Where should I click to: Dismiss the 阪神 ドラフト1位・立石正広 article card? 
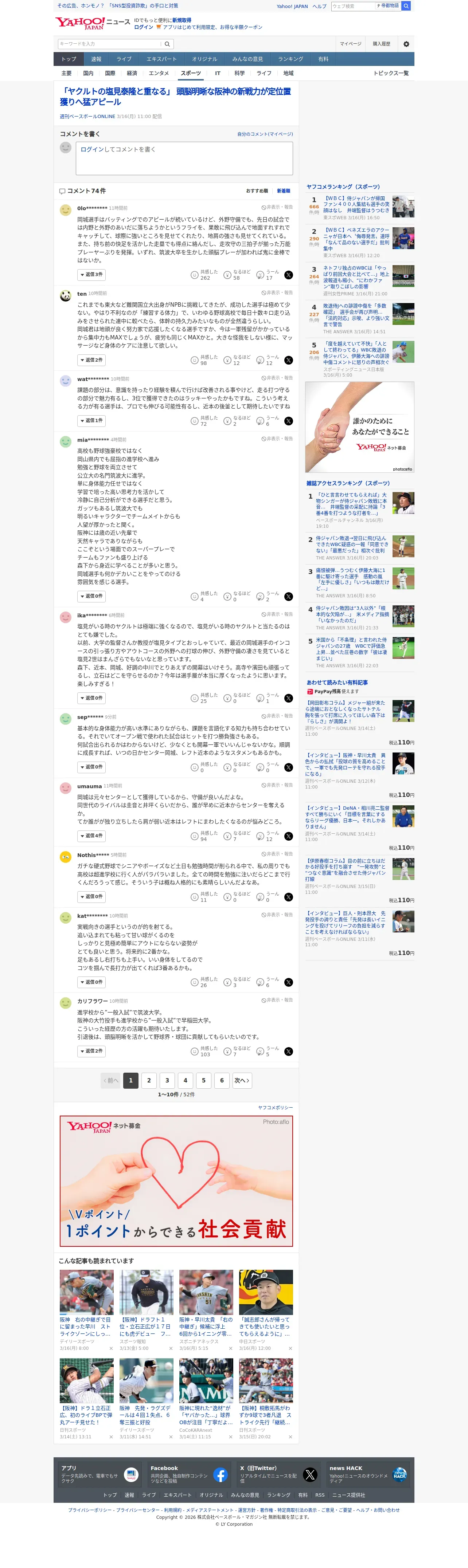click(x=171, y=1348)
